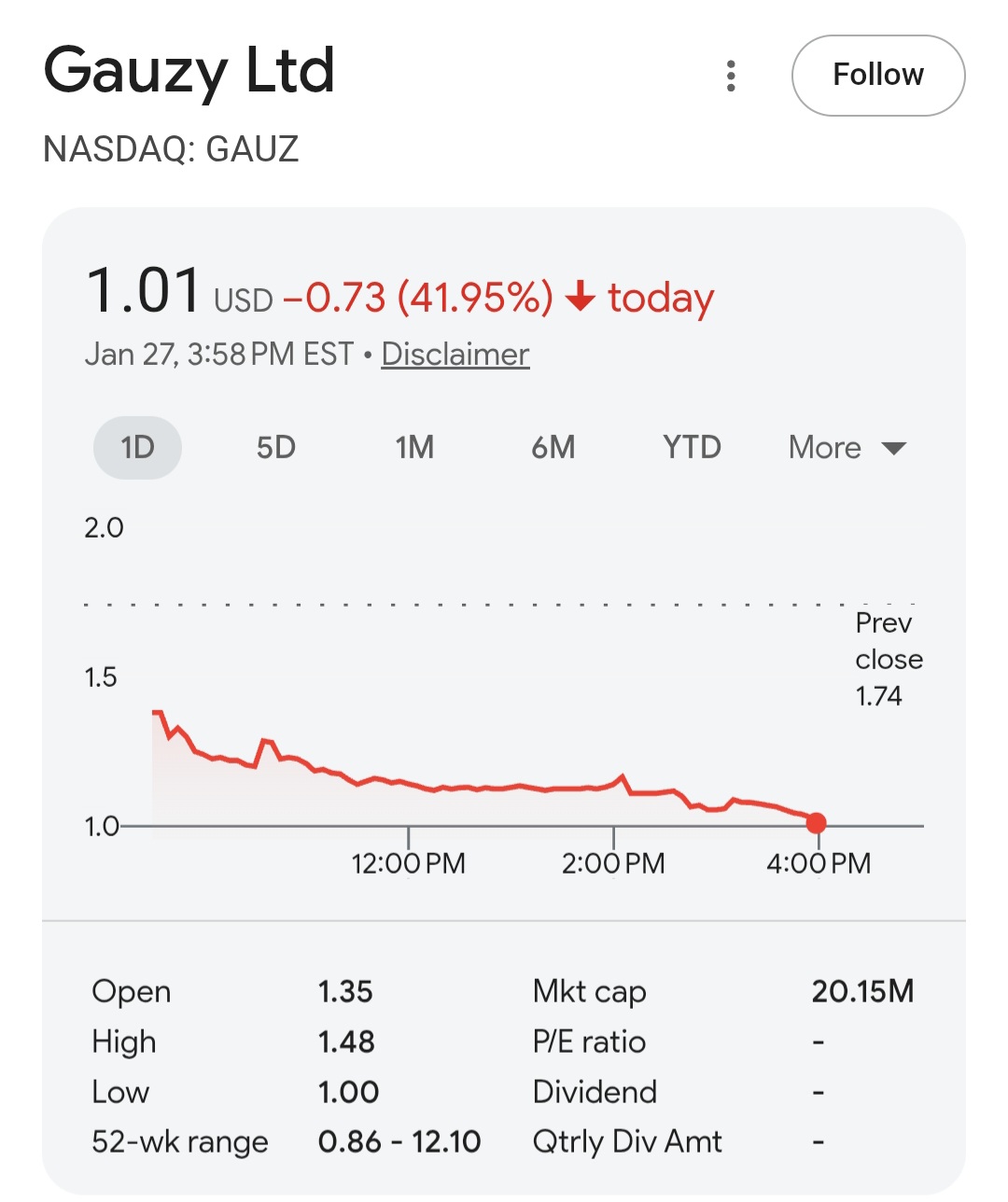Open the Disclaimer link
Image resolution: width=1008 pixels, height=1202 pixels.
click(455, 355)
